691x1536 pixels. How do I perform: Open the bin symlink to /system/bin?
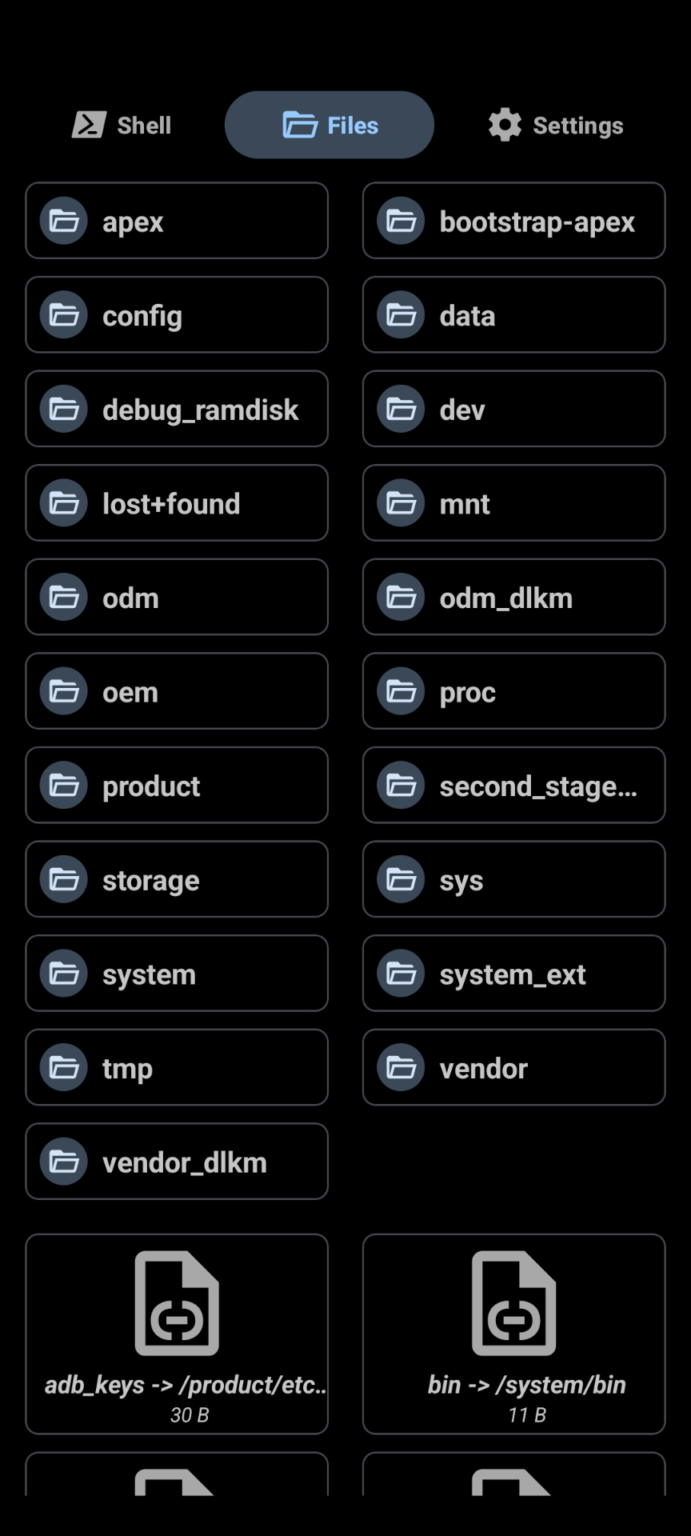[x=514, y=1334]
